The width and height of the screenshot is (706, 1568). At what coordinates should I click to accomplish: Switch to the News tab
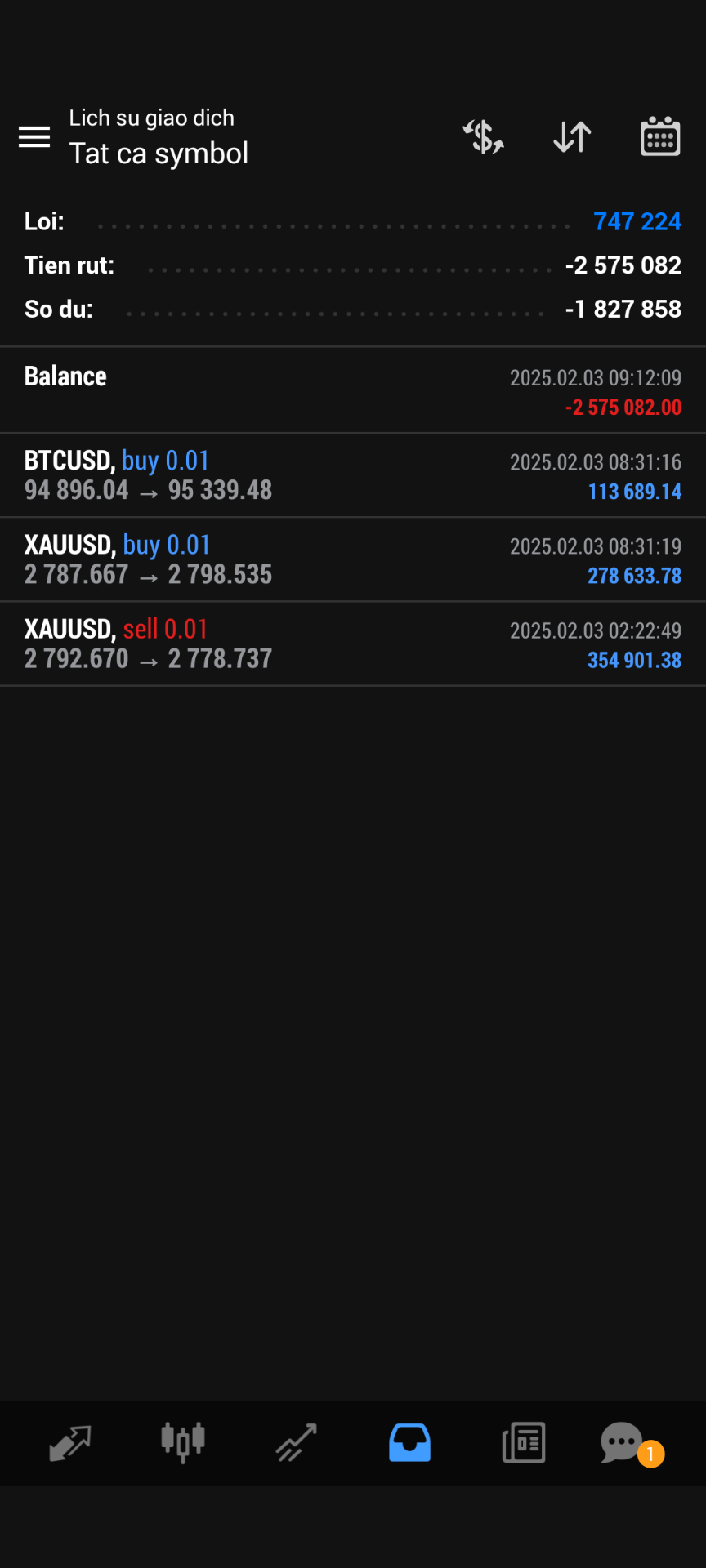(x=523, y=1443)
